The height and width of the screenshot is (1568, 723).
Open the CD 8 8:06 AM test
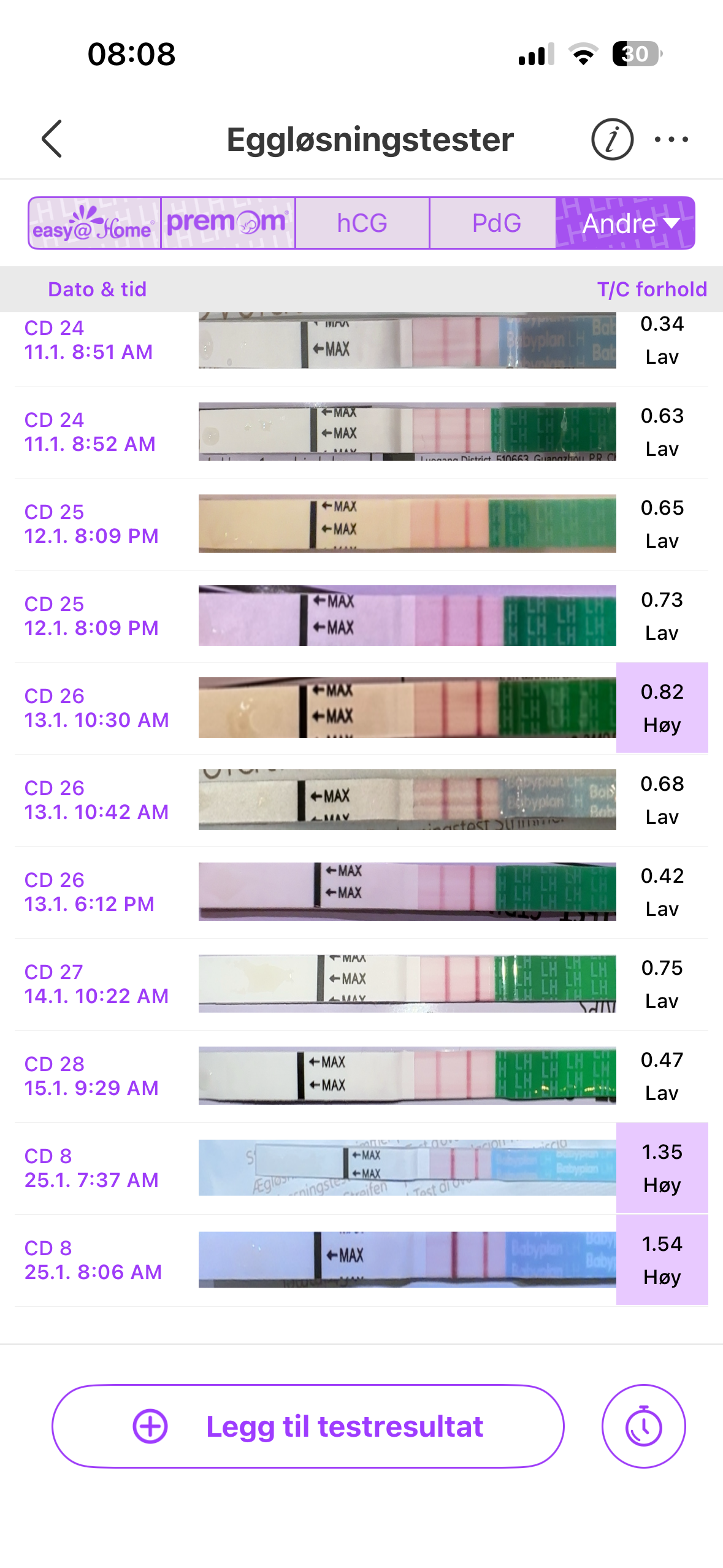[x=361, y=1260]
